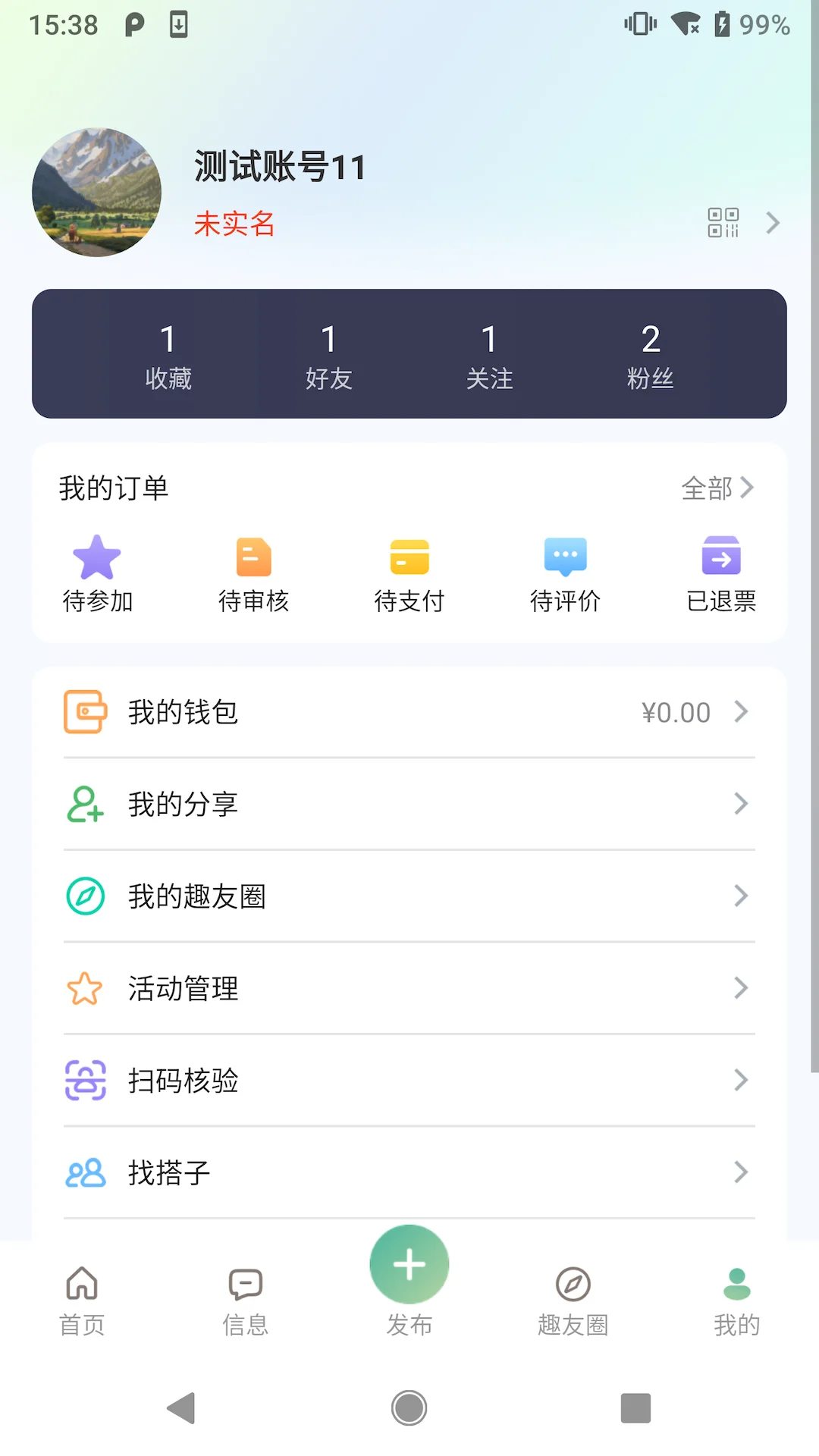Screen dimensions: 819x1456
Task: Expand the 活动管理 row chevron
Action: point(741,988)
